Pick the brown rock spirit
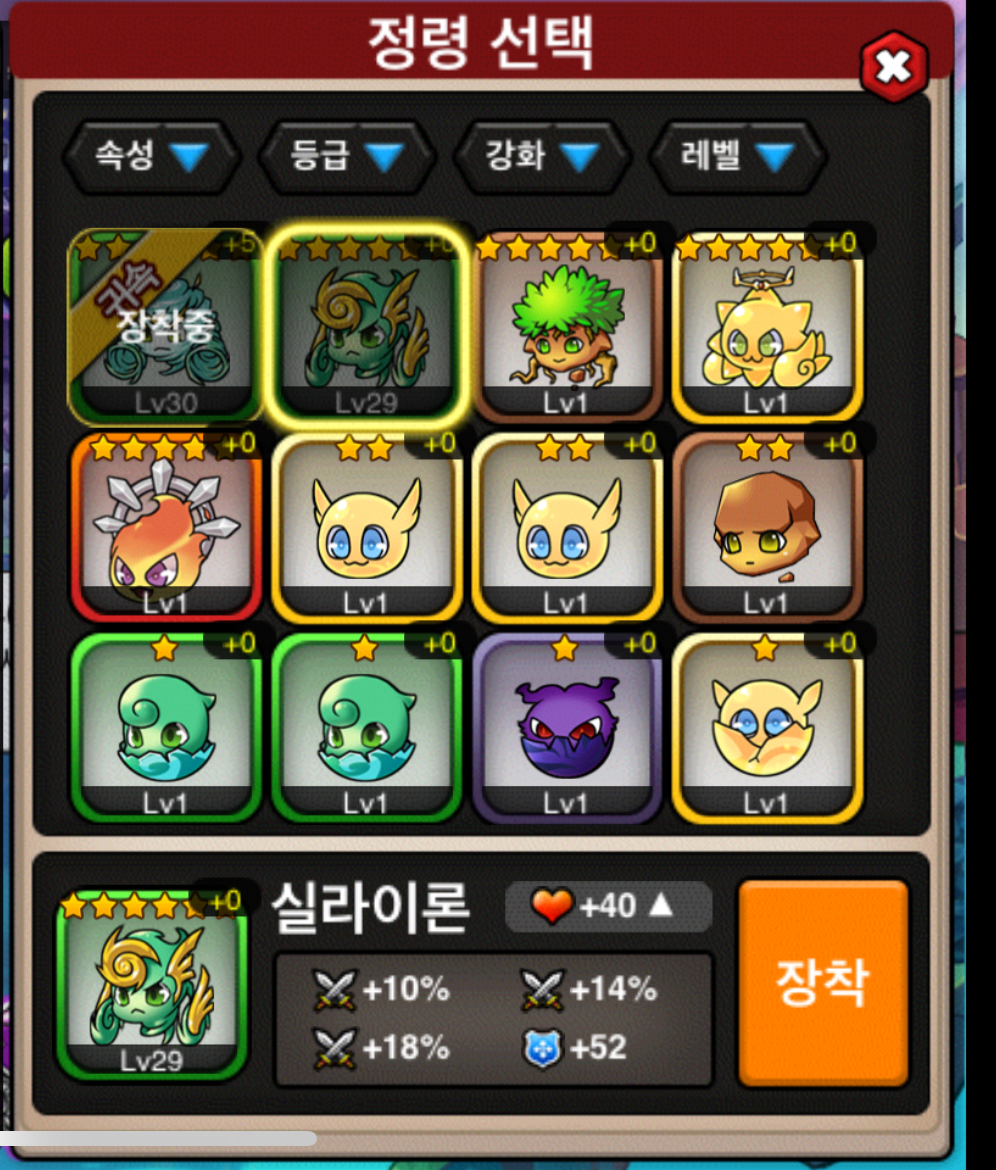The width and height of the screenshot is (996, 1170). [x=766, y=527]
